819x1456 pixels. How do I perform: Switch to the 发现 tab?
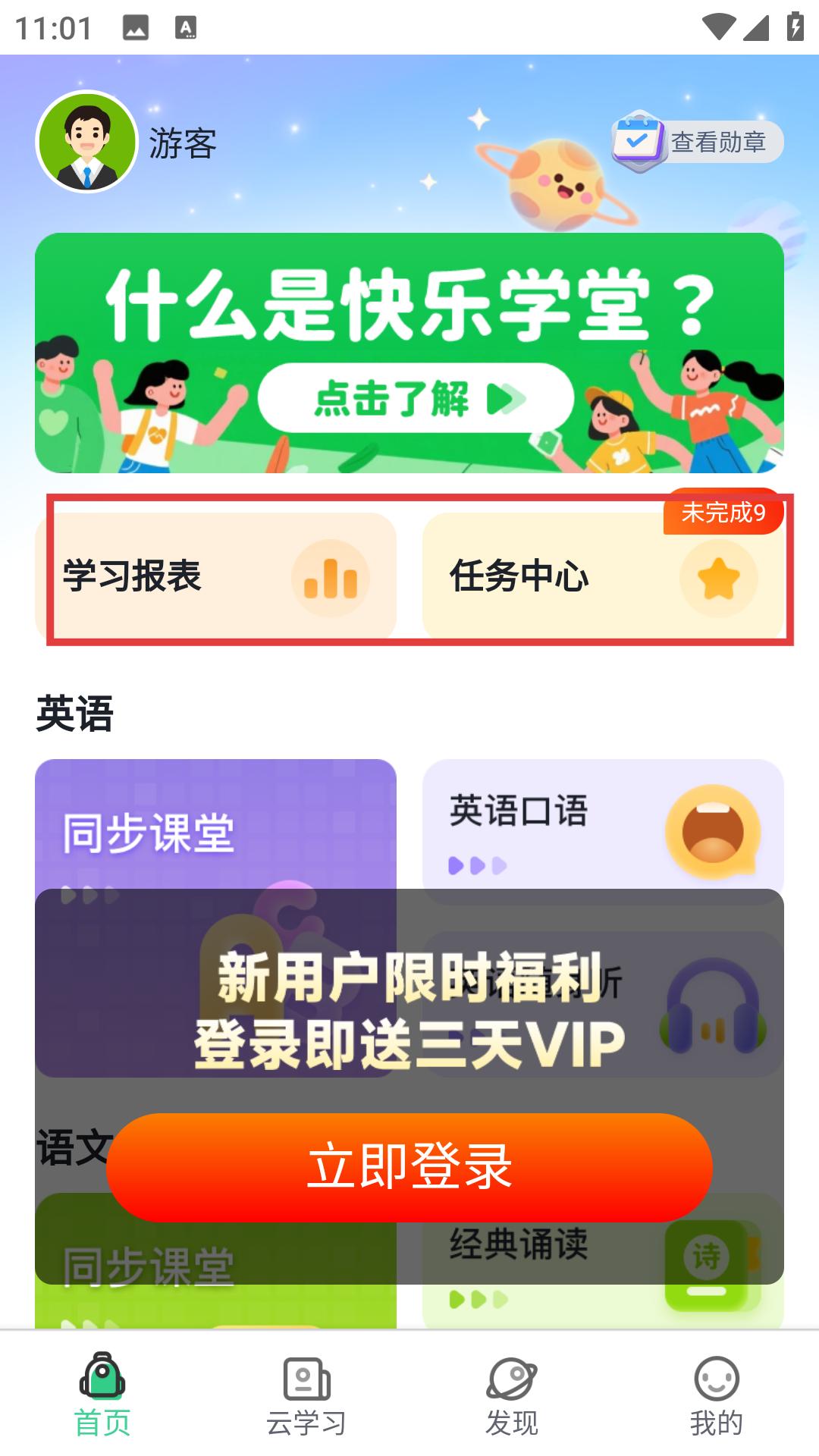(512, 1395)
